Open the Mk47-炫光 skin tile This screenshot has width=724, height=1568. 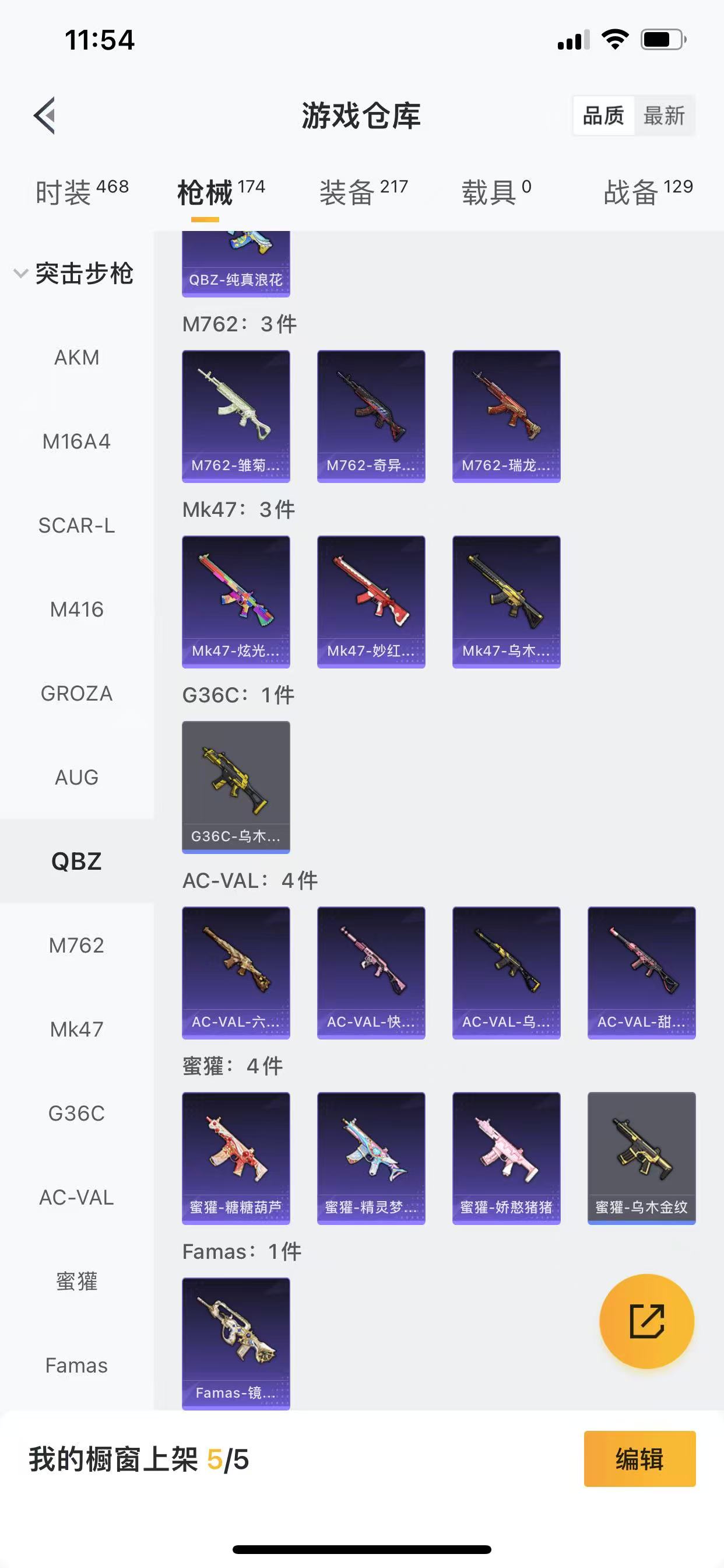pos(236,601)
